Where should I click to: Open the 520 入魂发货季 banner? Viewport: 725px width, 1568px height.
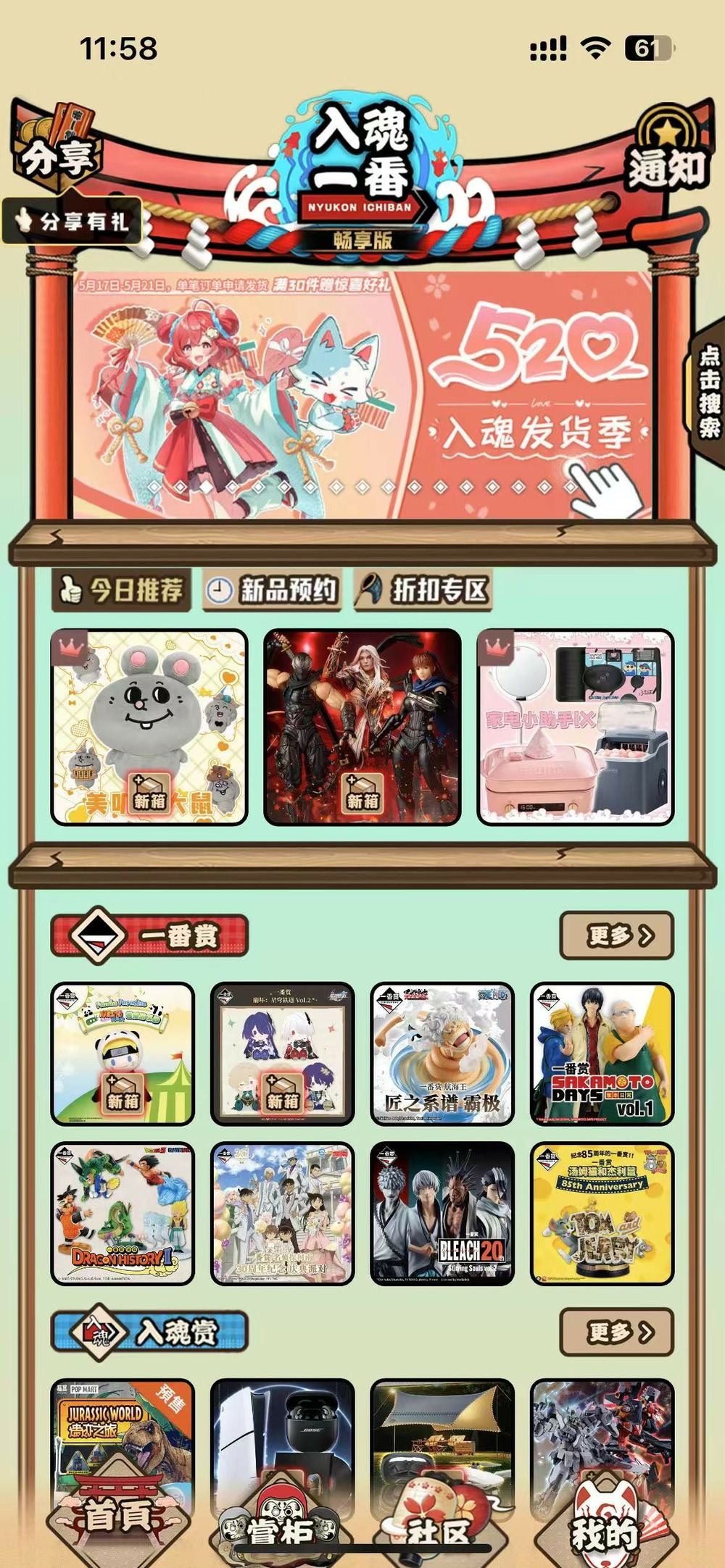(362, 395)
